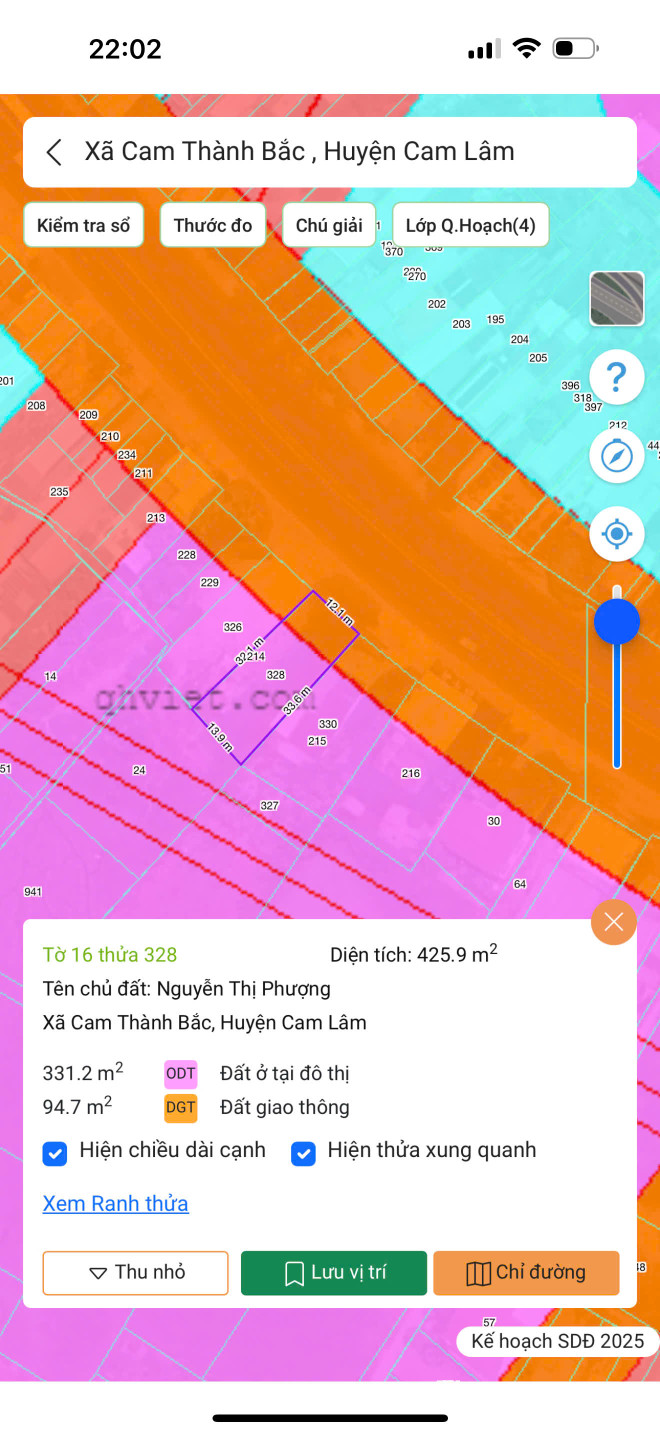This screenshot has width=660, height=1434.
Task: Close the parcel info panel
Action: [613, 922]
